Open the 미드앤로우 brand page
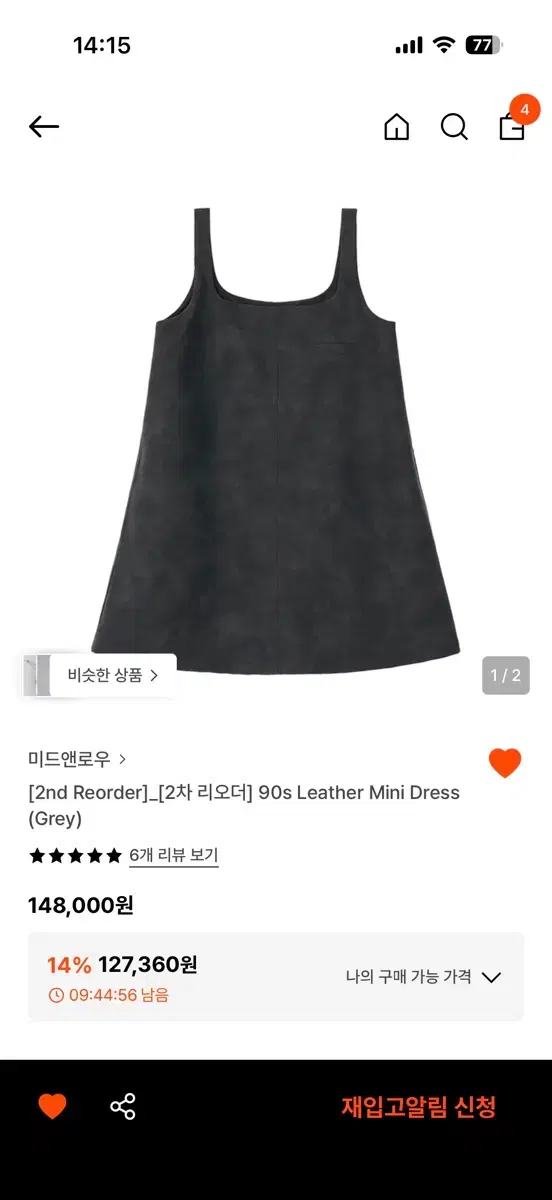The height and width of the screenshot is (1200, 552). pyautogui.click(x=77, y=759)
